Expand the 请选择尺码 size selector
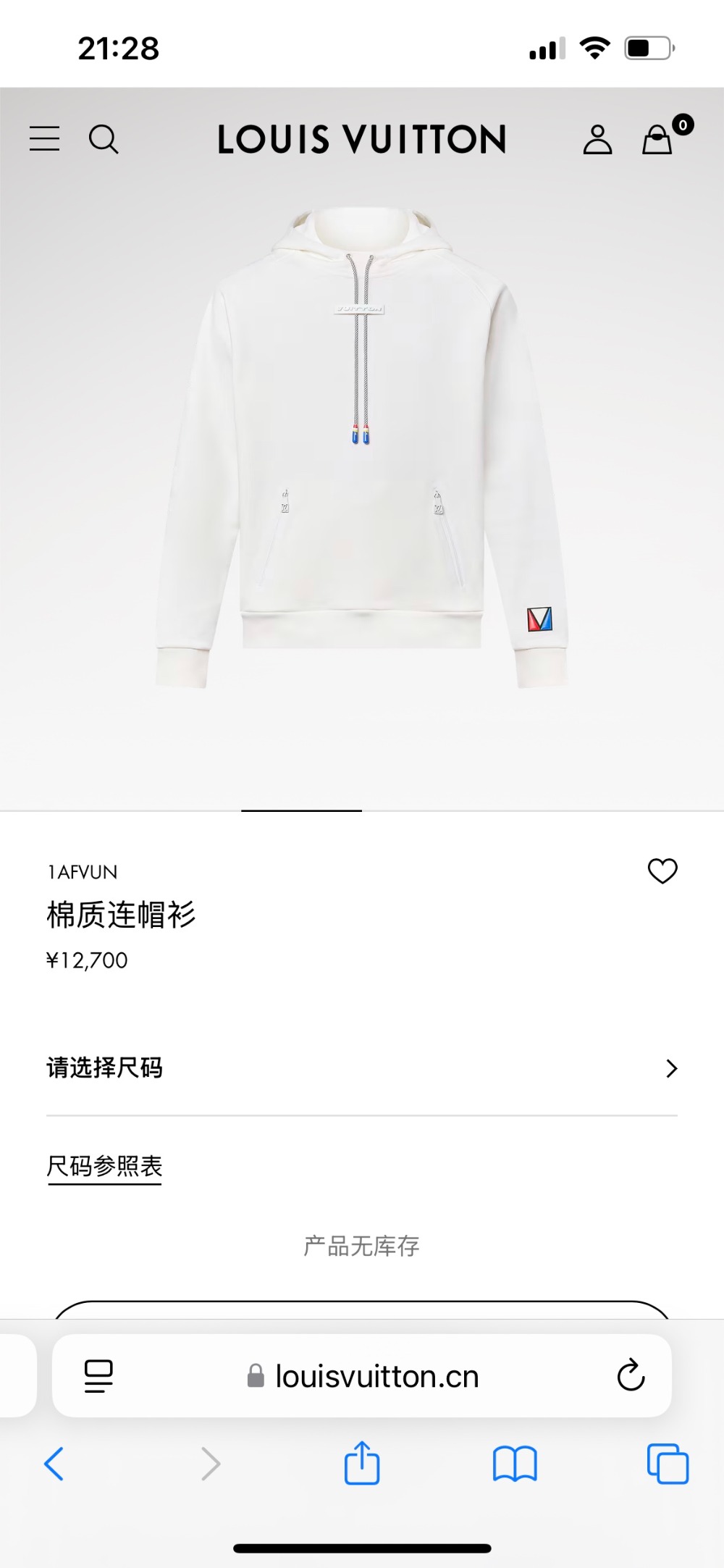The image size is (724, 1568). pyautogui.click(x=362, y=1068)
